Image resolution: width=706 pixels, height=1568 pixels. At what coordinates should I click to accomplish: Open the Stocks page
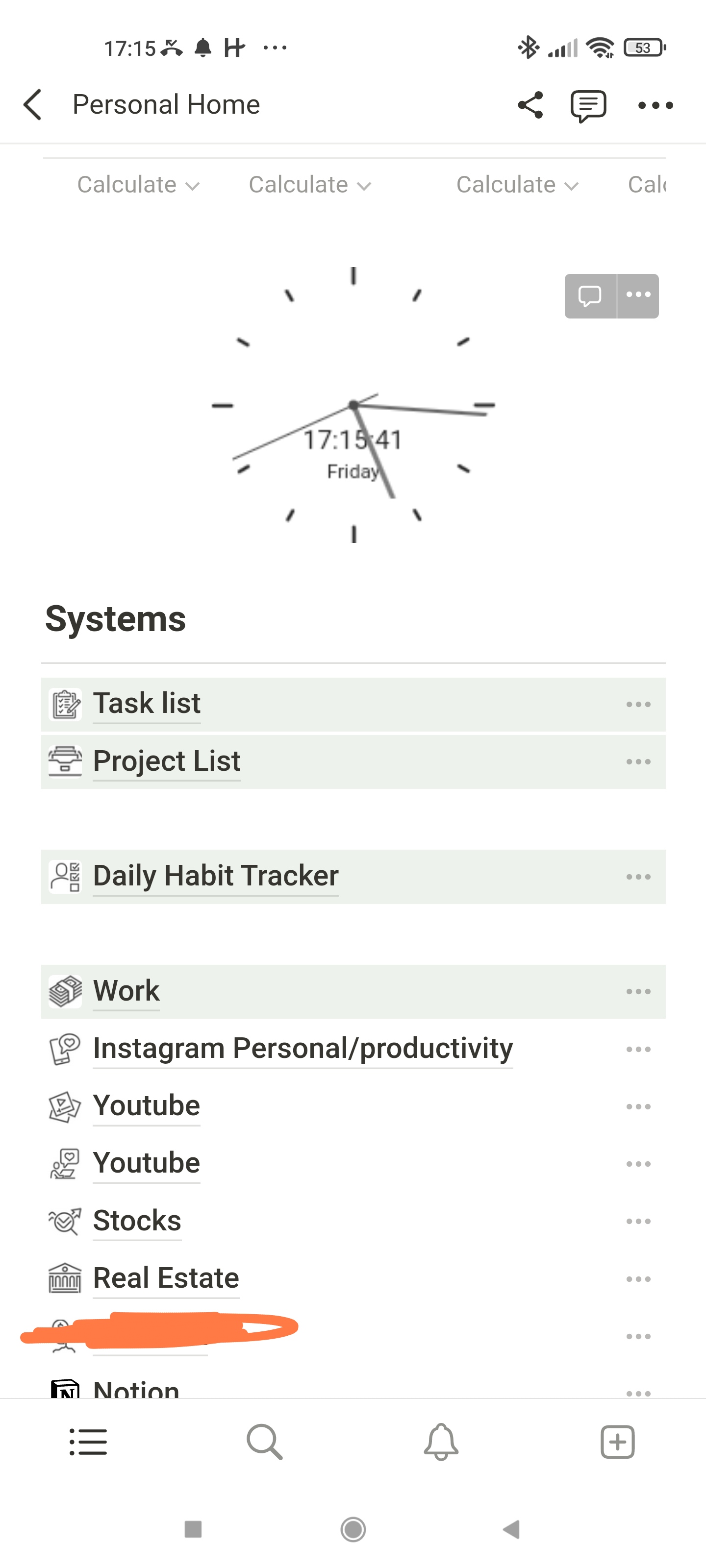tap(137, 1221)
